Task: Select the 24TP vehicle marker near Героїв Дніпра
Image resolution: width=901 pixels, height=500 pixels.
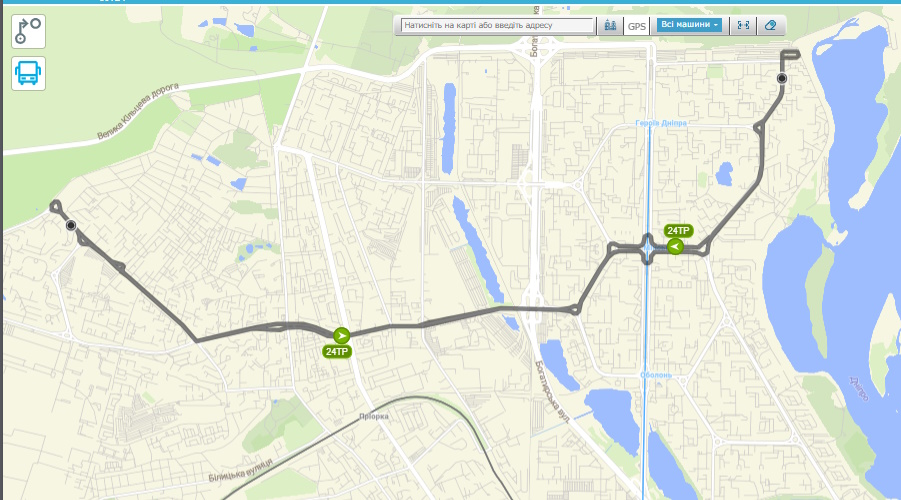Action: [676, 246]
